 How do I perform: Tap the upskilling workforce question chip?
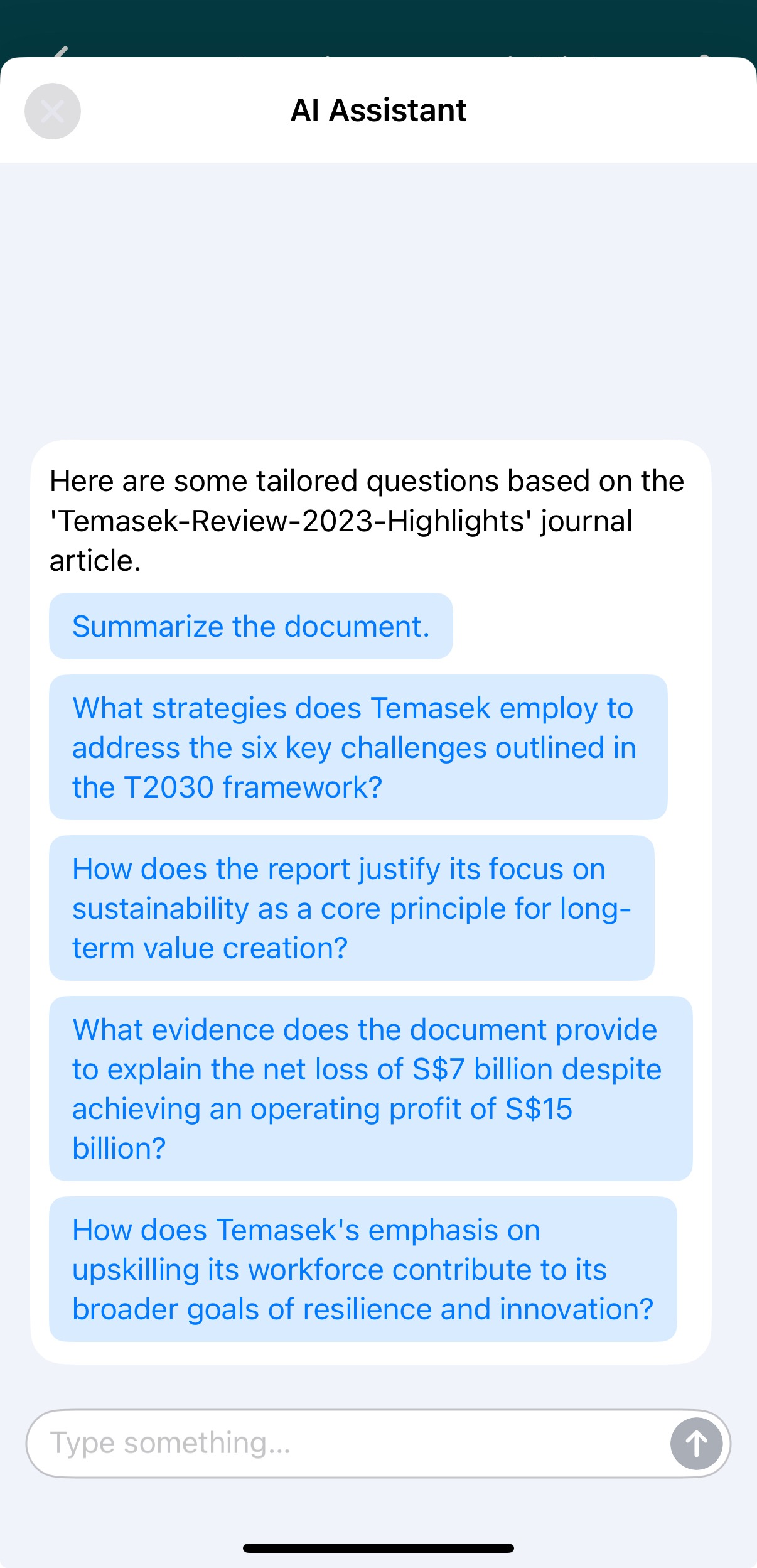coord(363,1269)
